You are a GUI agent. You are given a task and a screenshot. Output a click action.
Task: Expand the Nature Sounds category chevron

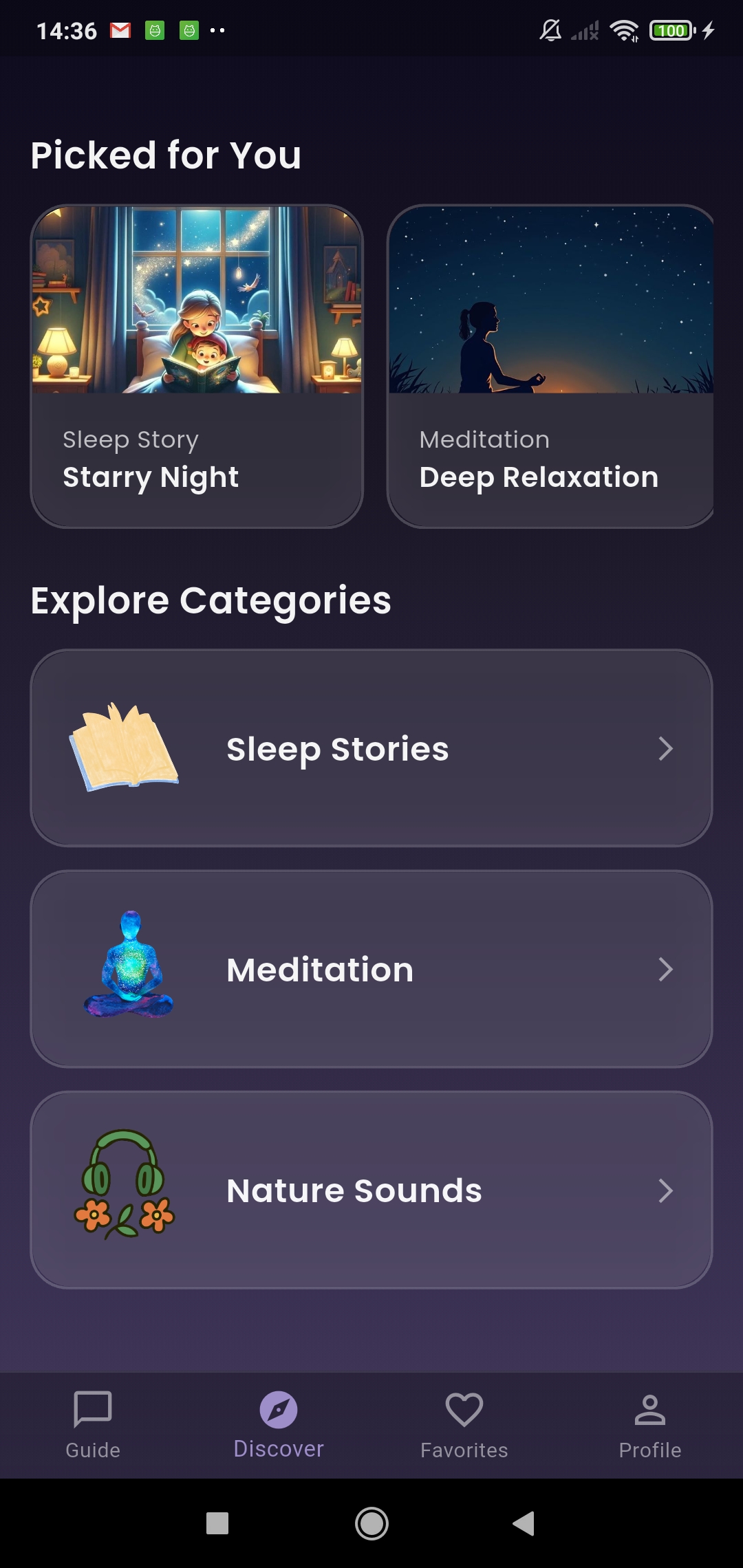point(665,1190)
